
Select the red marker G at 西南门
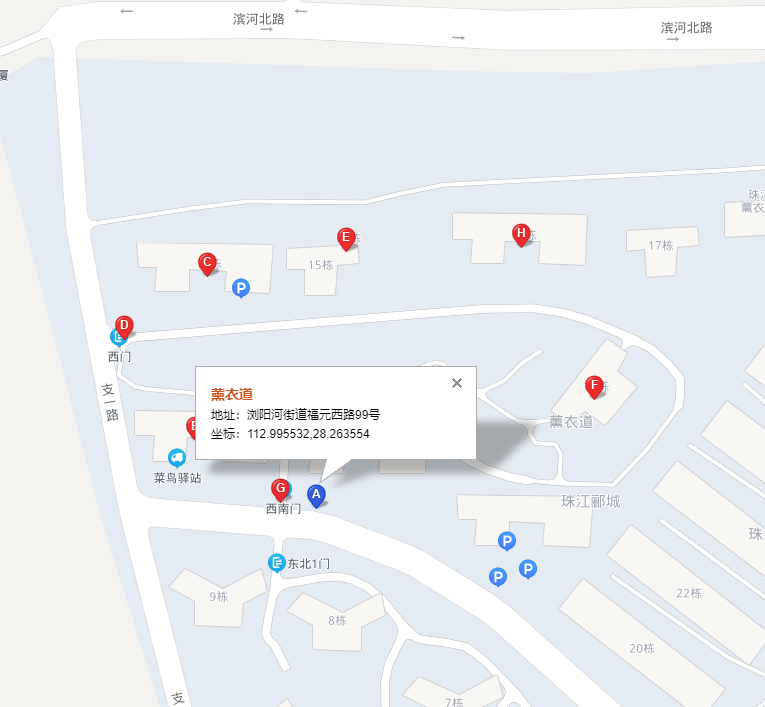281,488
